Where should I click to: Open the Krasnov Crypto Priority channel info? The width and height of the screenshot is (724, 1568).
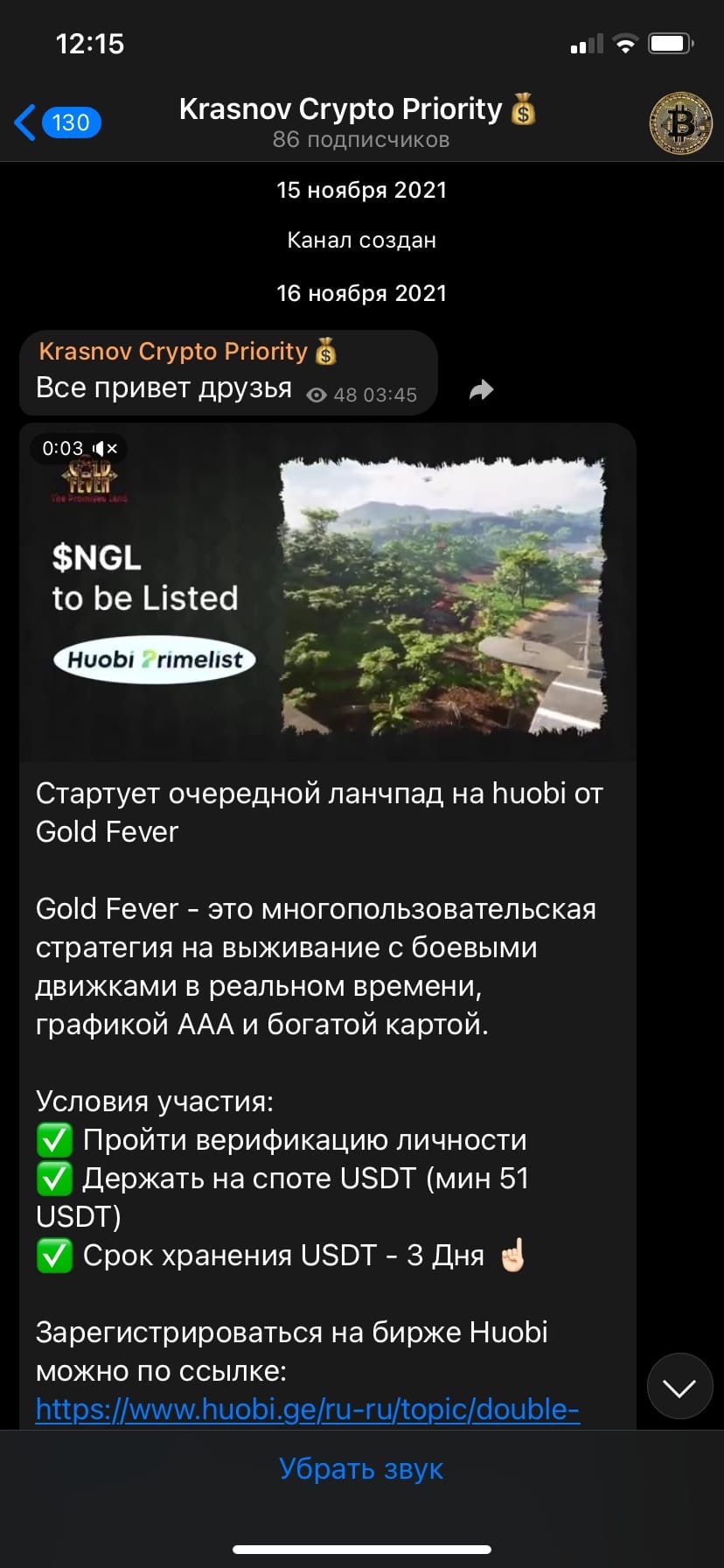(x=359, y=122)
